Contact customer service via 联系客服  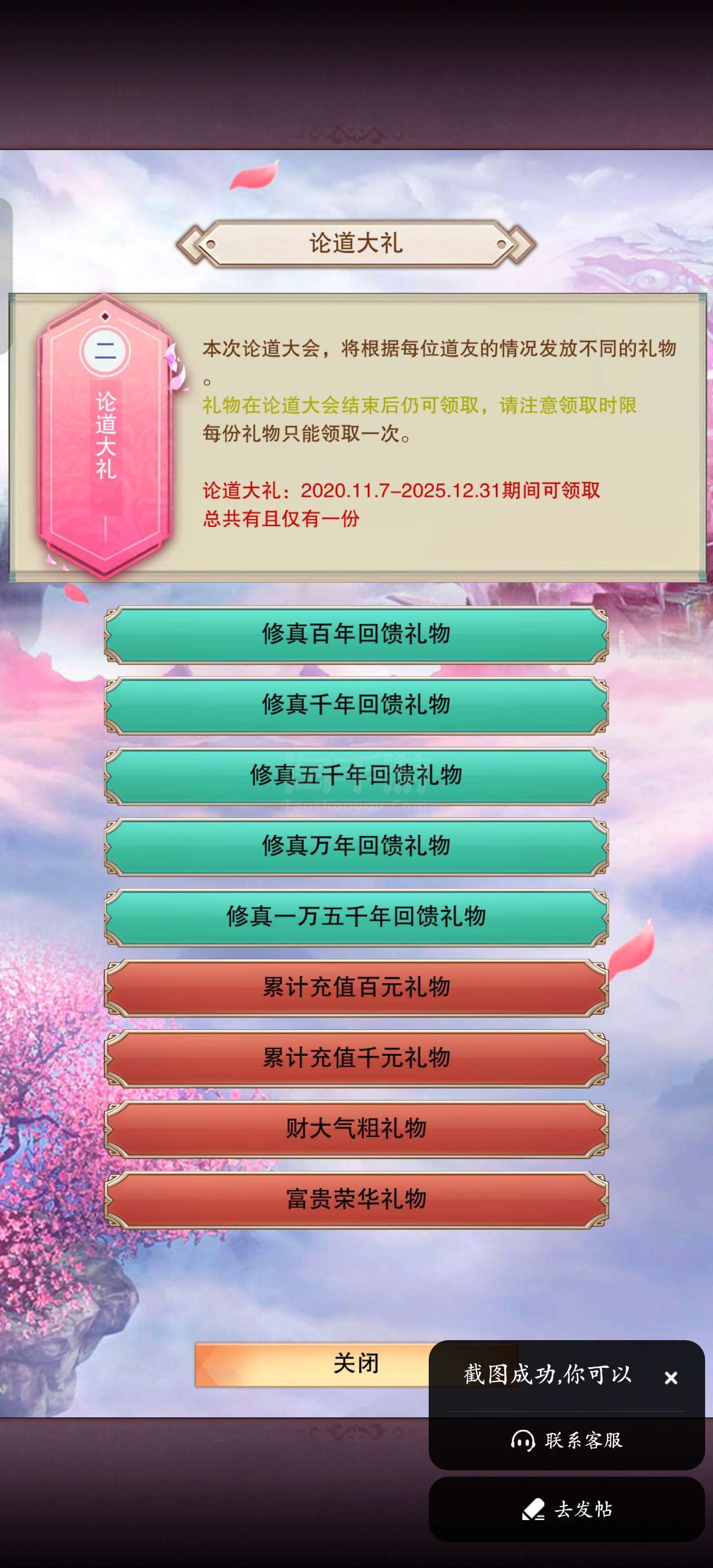(x=567, y=1441)
